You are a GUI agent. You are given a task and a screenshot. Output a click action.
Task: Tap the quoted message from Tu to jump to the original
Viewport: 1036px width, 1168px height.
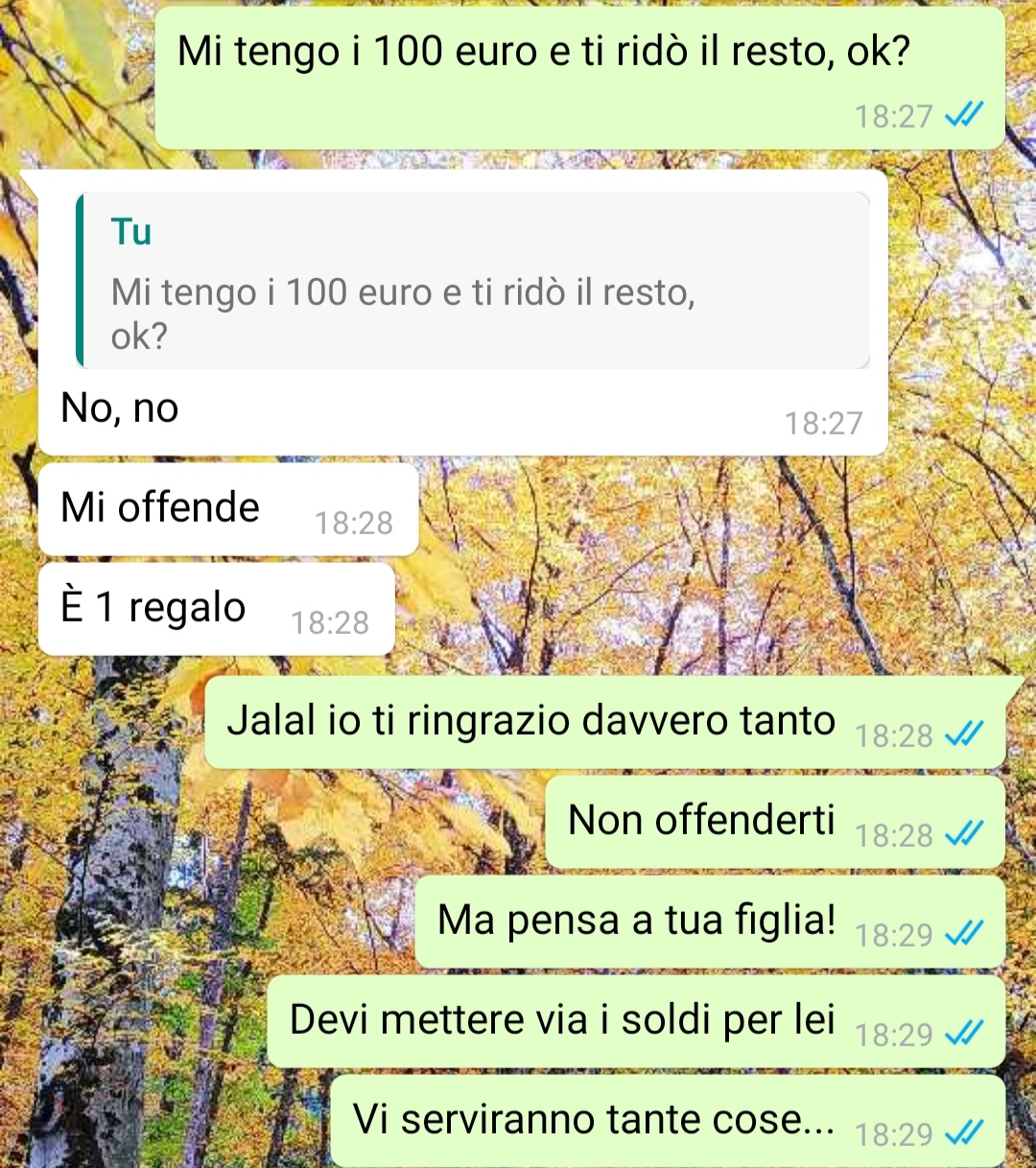click(x=472, y=281)
